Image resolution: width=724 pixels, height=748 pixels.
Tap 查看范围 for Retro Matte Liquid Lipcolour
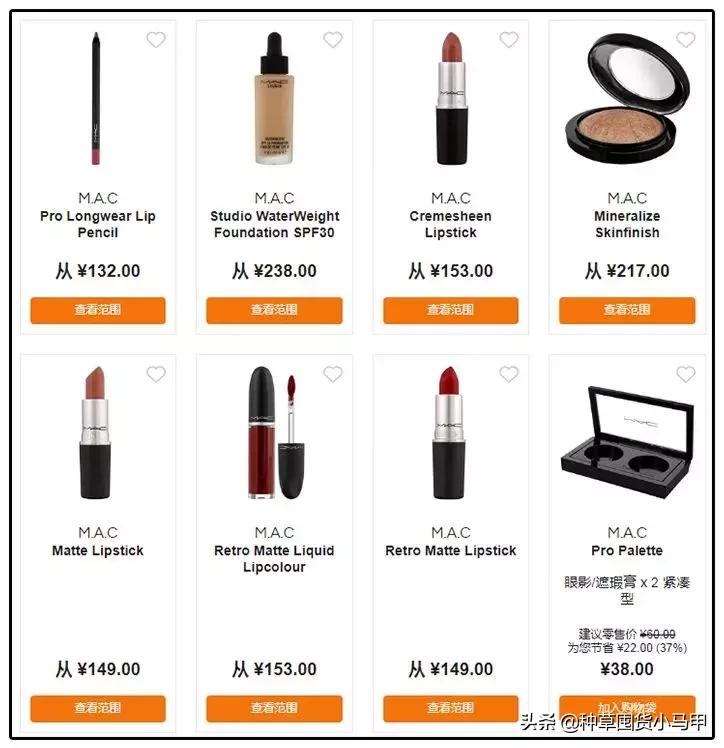(274, 708)
